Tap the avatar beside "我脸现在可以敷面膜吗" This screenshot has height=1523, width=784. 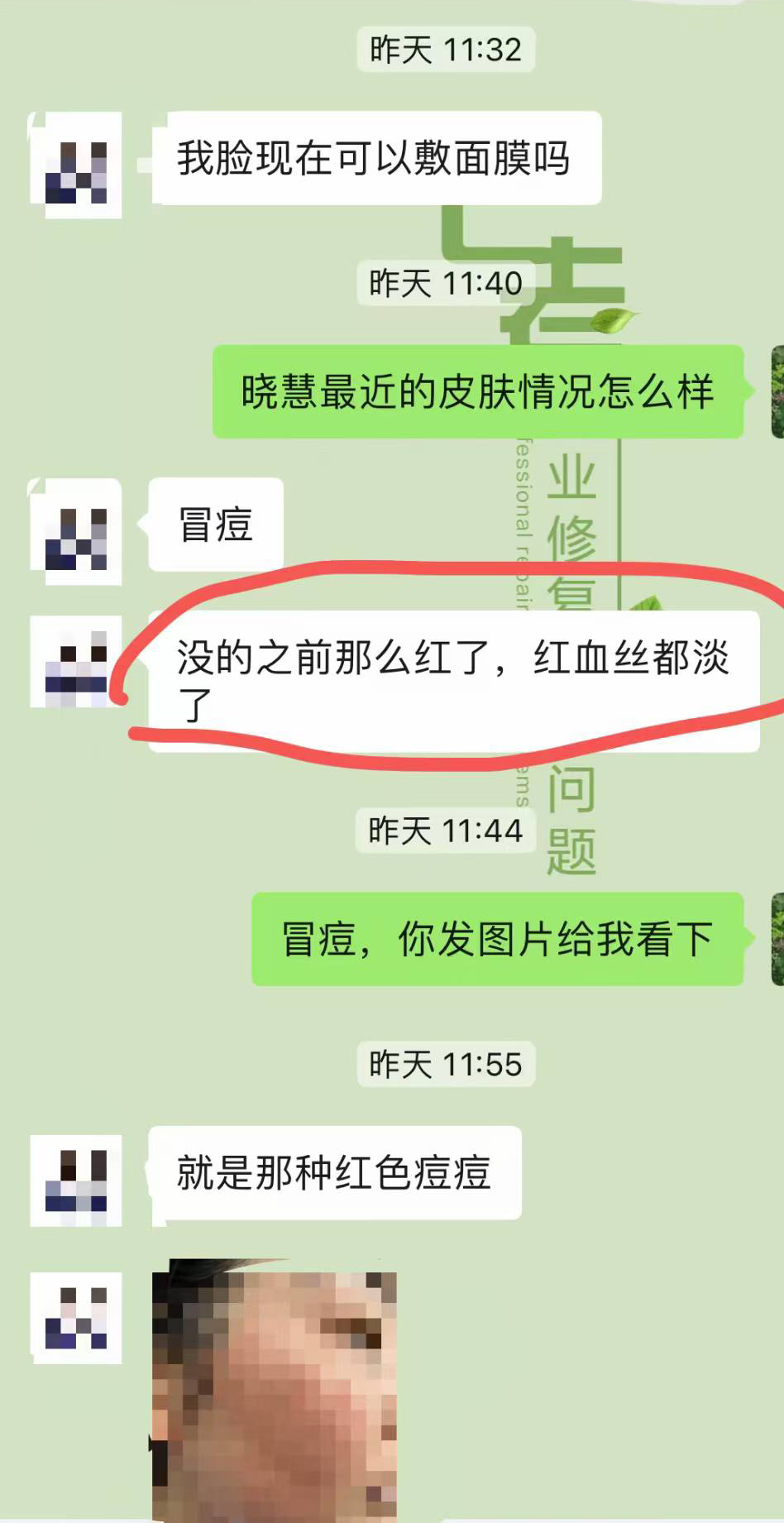[x=76, y=165]
